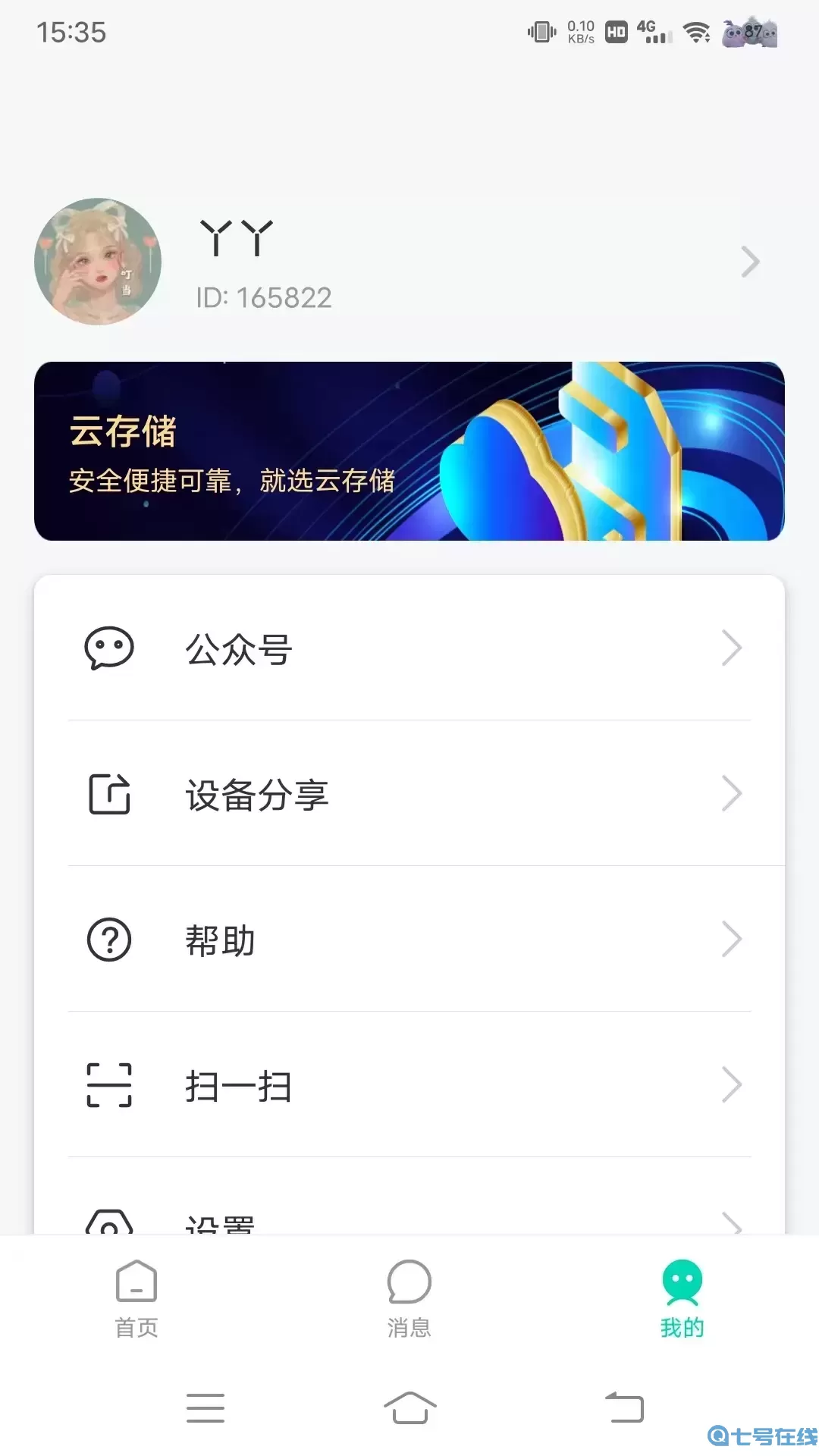Open the 公众号 chat bubble icon
The height and width of the screenshot is (1456, 819).
coord(109,647)
